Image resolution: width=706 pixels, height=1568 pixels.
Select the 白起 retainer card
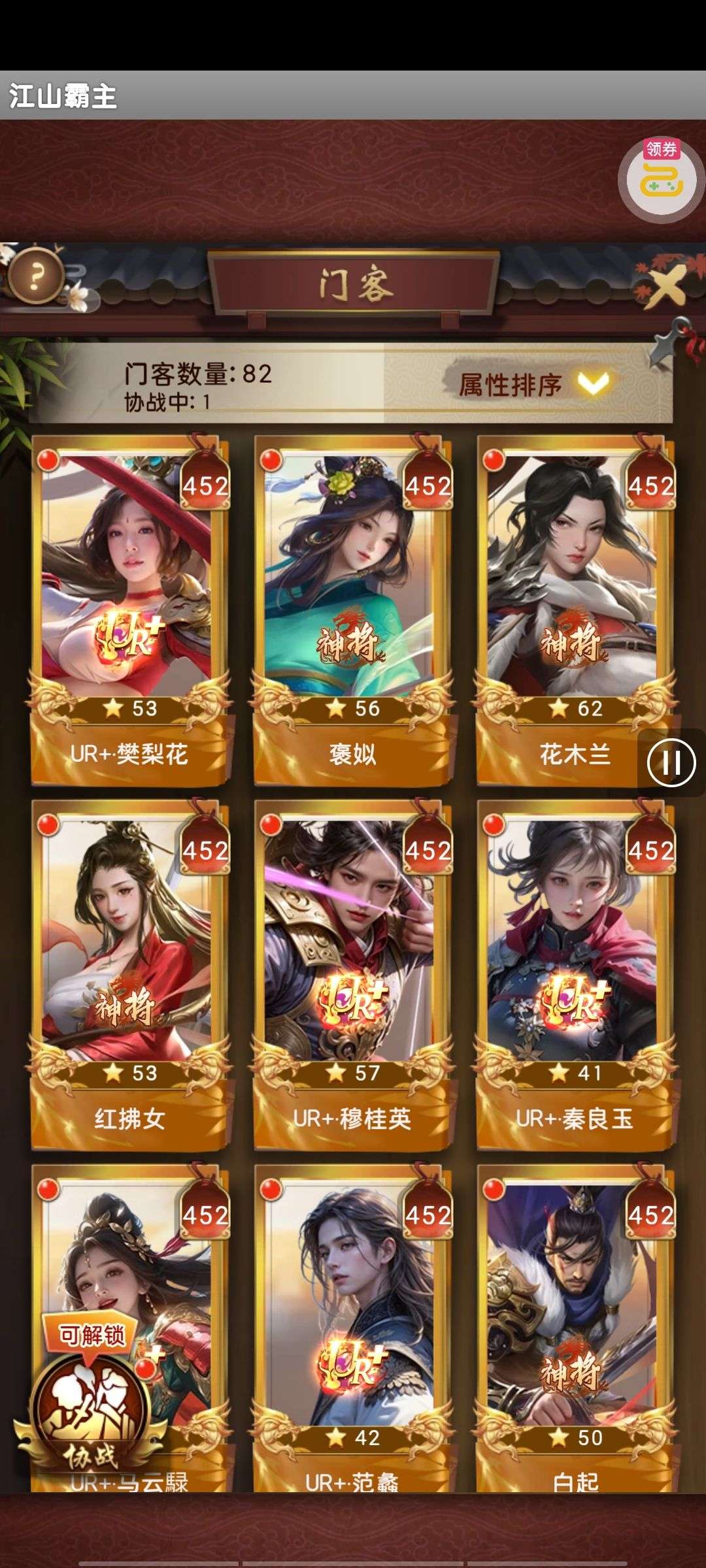574,1333
